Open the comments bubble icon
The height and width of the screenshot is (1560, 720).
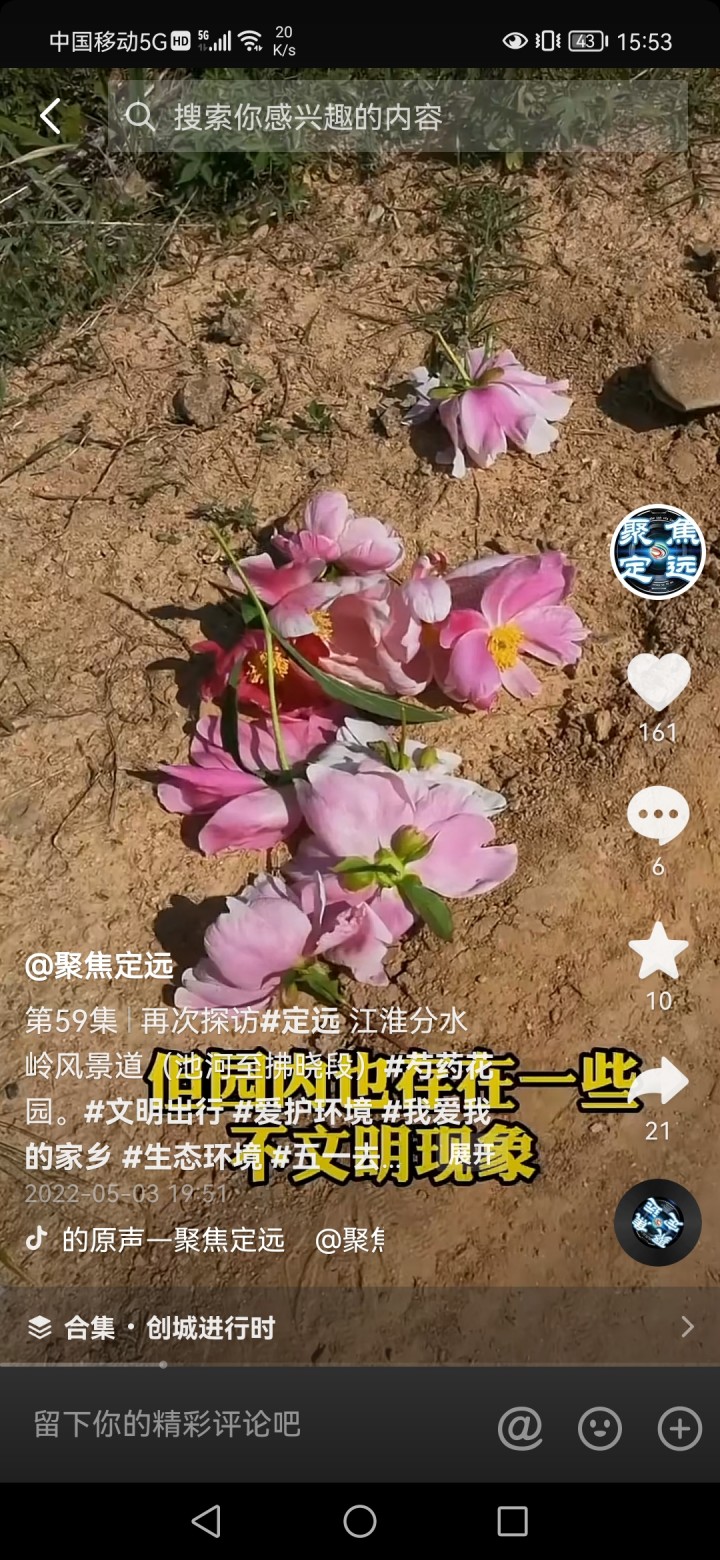[x=658, y=816]
